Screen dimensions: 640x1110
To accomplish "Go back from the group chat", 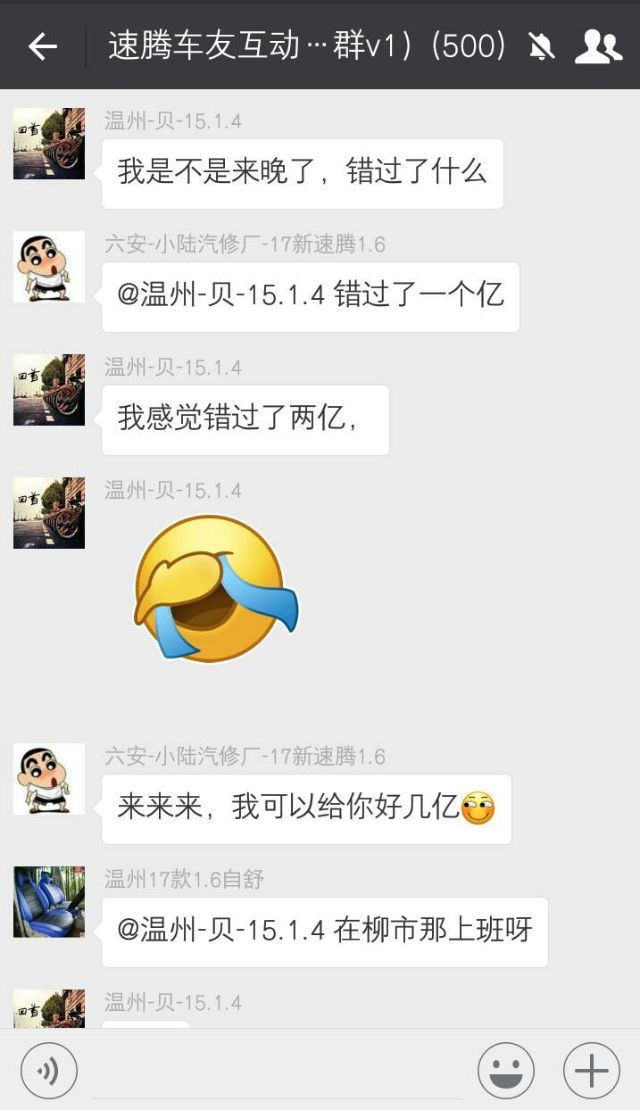I will tap(42, 46).
